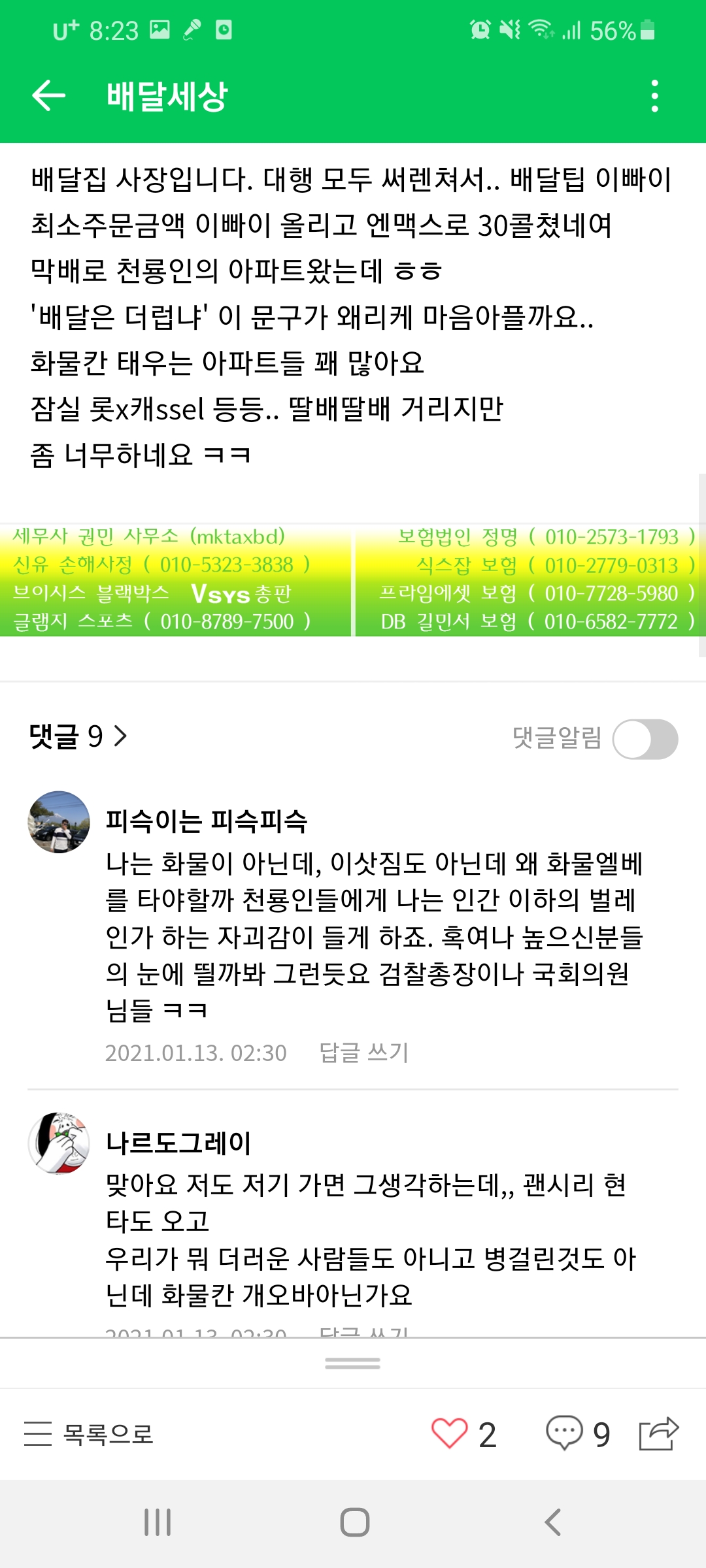Open the three-dot overflow menu
Screen dimensions: 706x1568
[654, 96]
